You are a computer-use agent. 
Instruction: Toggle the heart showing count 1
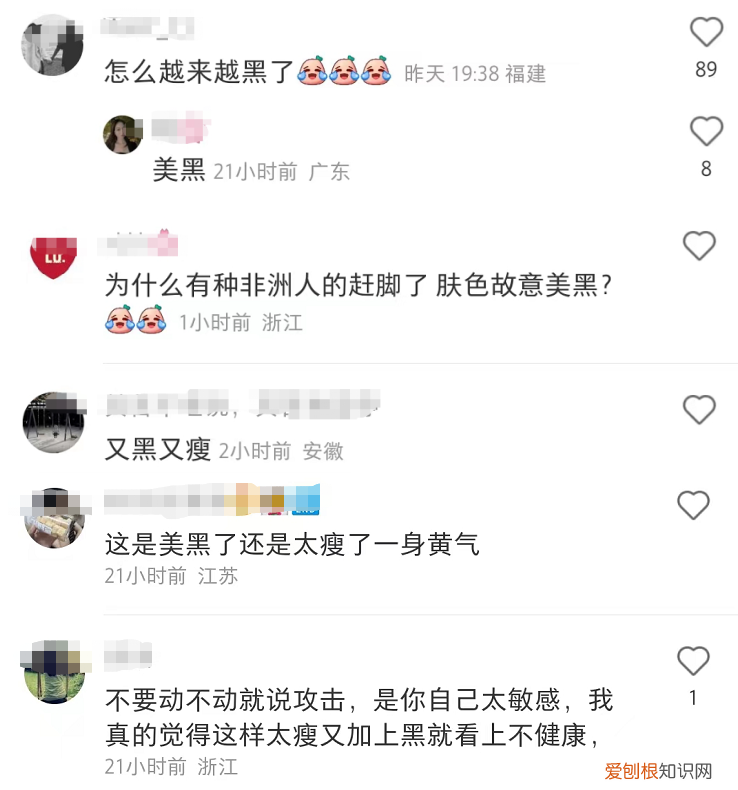point(692,660)
